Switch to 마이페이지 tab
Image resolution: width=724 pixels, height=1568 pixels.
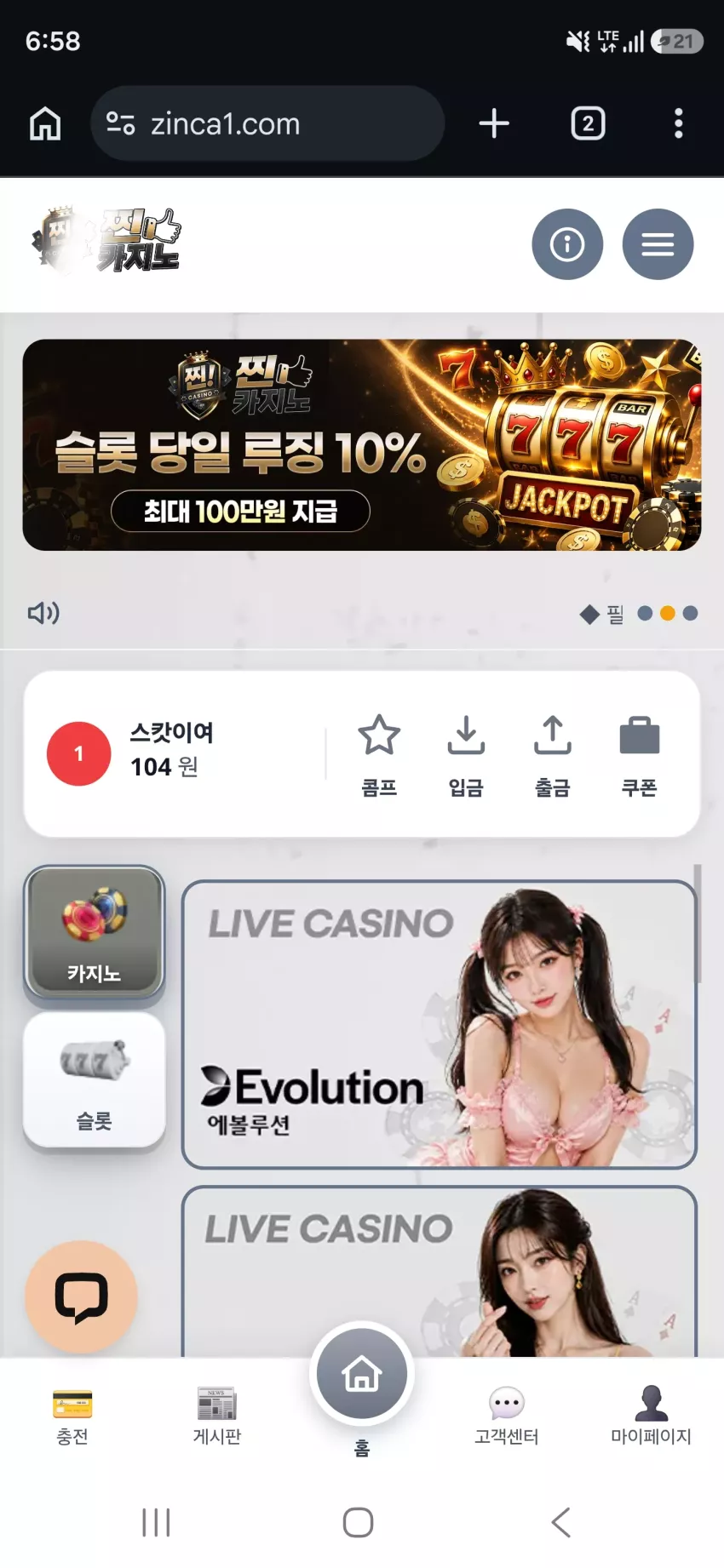pyautogui.click(x=651, y=1416)
